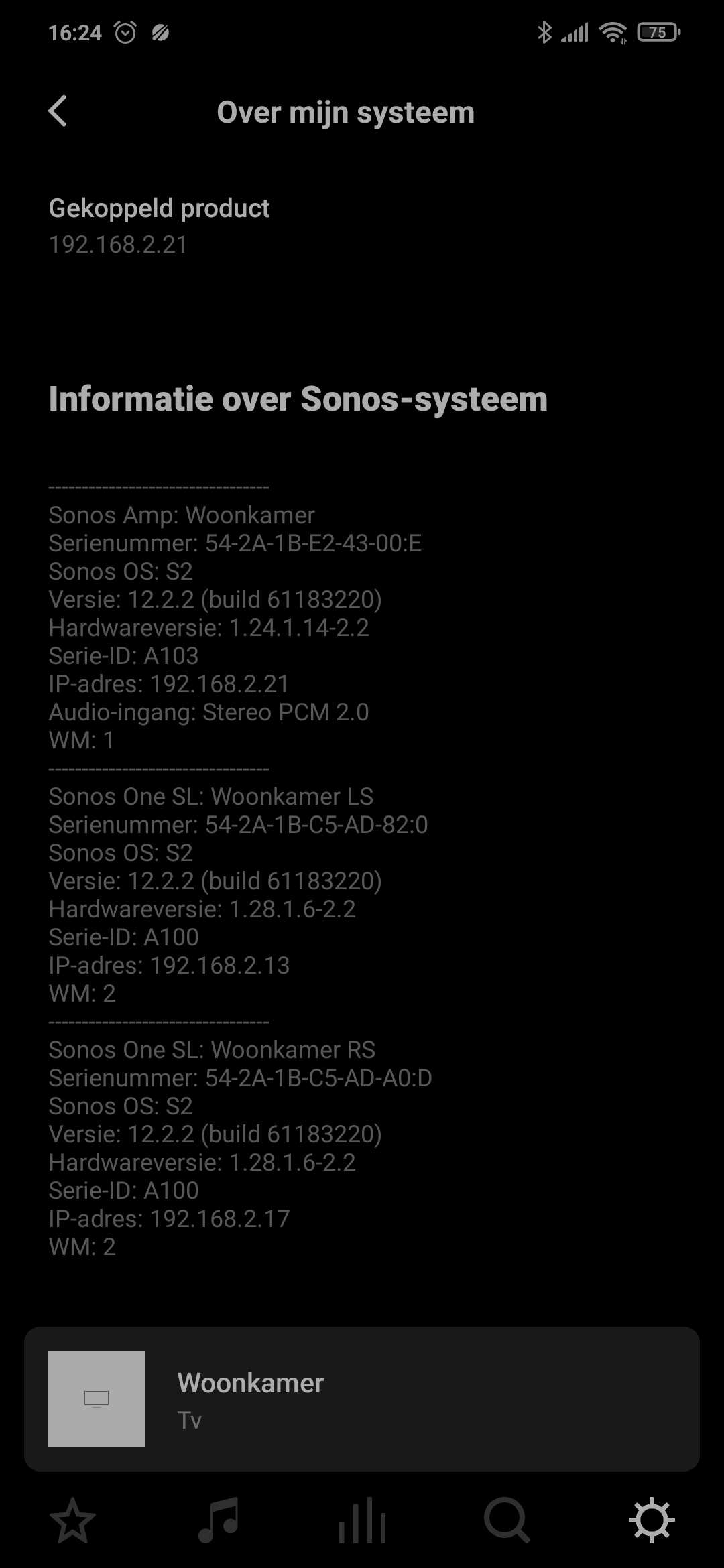Go back from Over mijn systeem
The height and width of the screenshot is (1568, 724).
pos(58,111)
